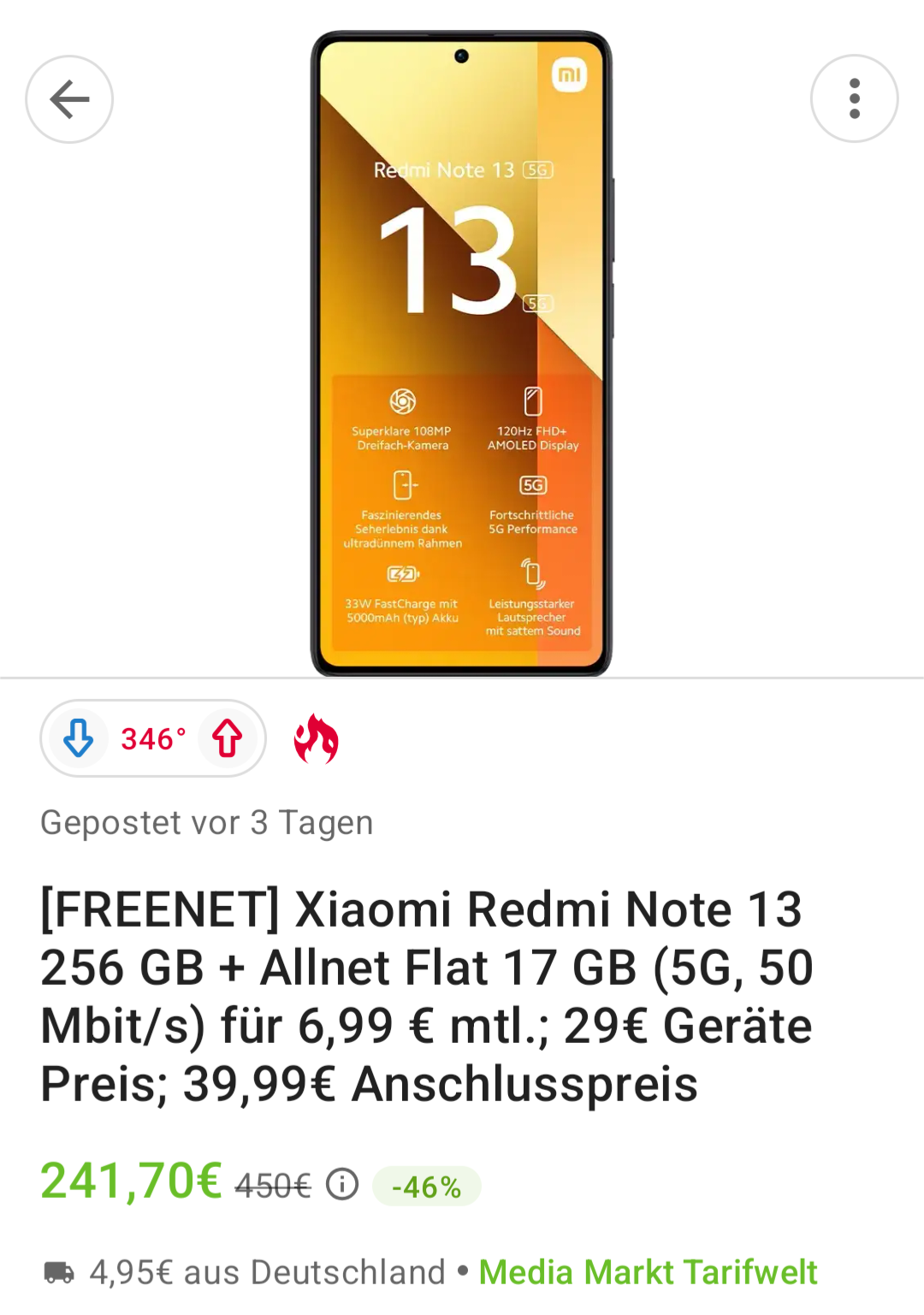Vote the deal cold with down arrow
Screen dimensions: 924x1315
79,738
